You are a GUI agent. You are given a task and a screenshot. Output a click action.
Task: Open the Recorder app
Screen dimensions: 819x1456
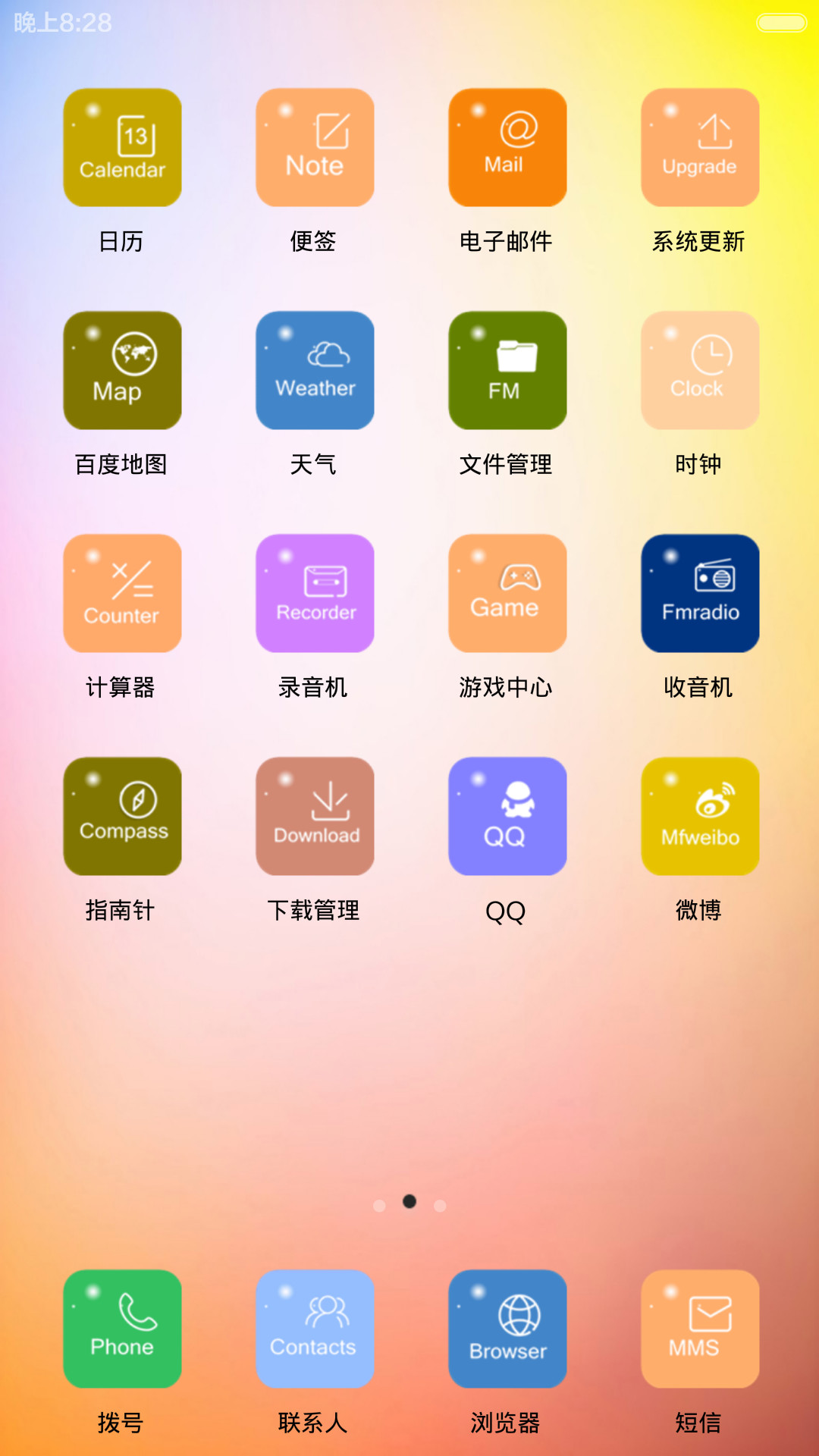point(315,593)
